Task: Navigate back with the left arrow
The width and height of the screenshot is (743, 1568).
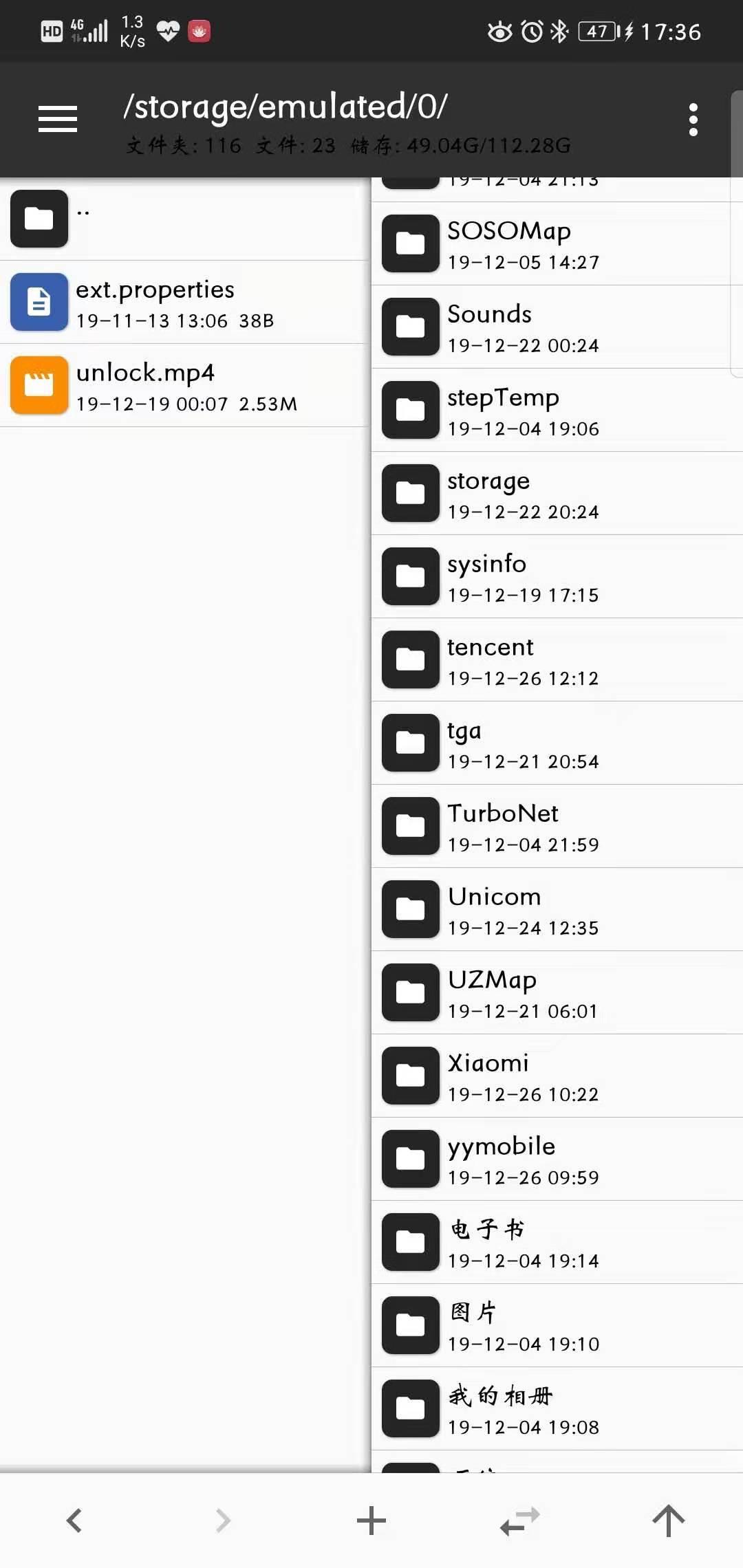Action: [x=74, y=1521]
